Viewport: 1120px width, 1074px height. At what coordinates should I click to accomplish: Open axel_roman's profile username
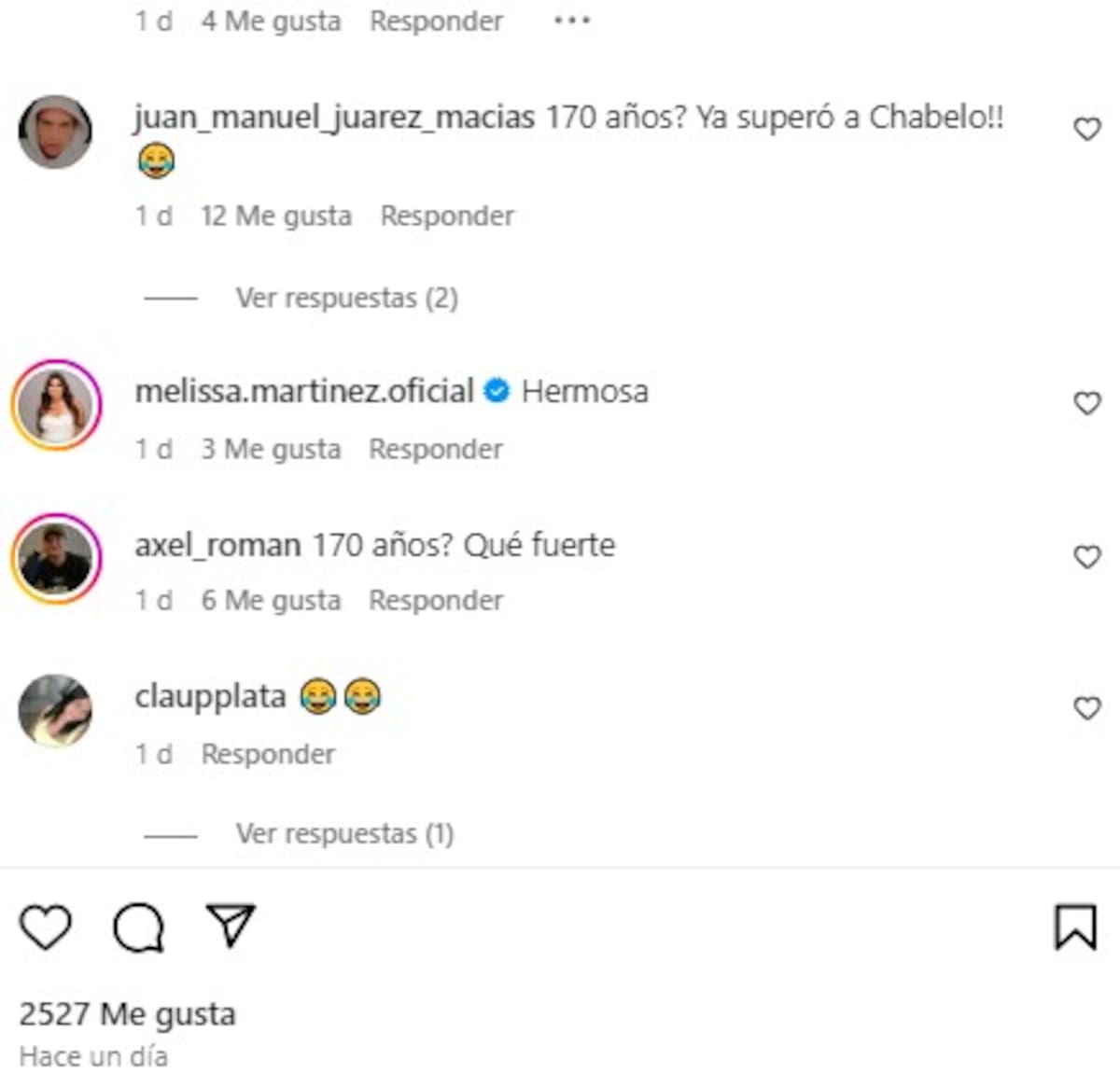pyautogui.click(x=217, y=545)
